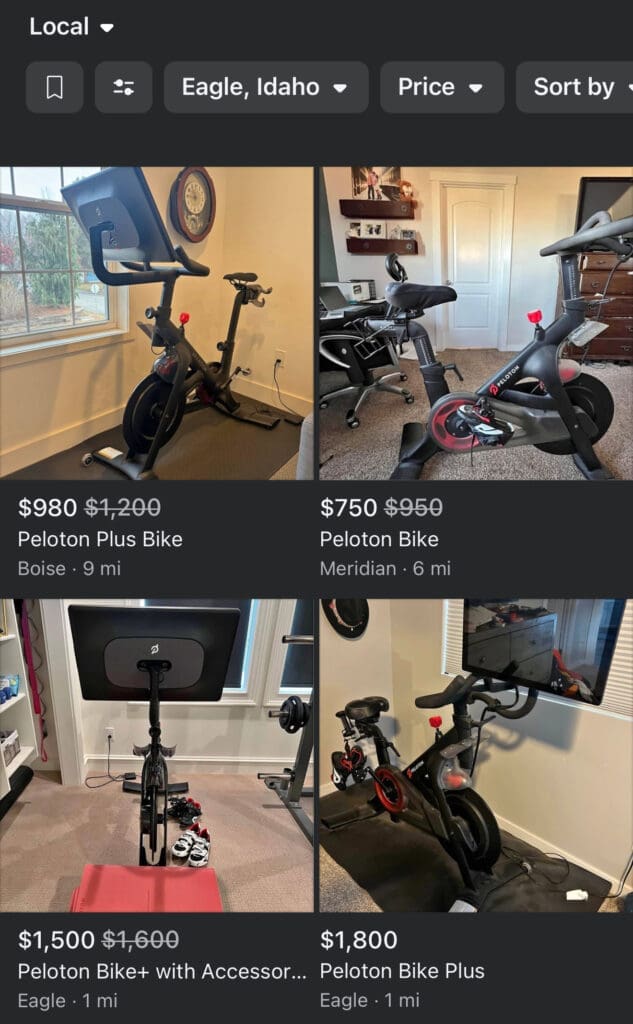Open the Local dropdown
Screen dimensions: 633x1024
pos(71,27)
